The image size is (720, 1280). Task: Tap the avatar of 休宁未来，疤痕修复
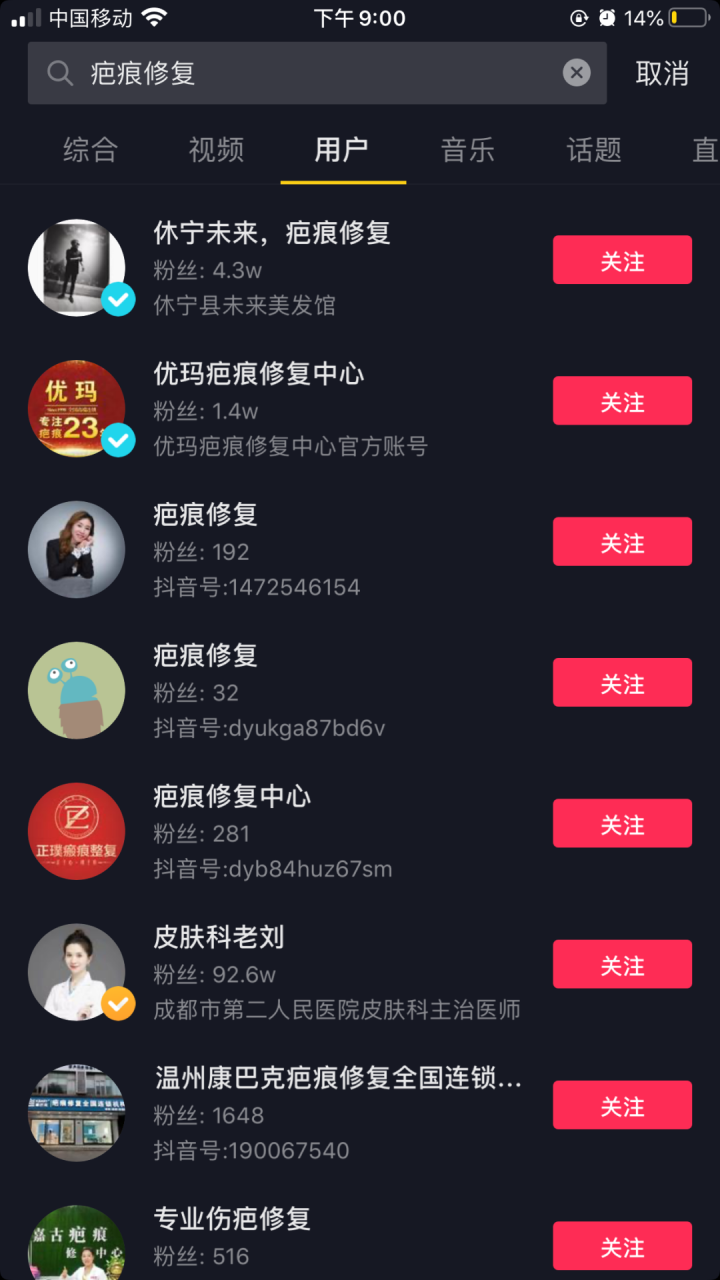tap(76, 267)
